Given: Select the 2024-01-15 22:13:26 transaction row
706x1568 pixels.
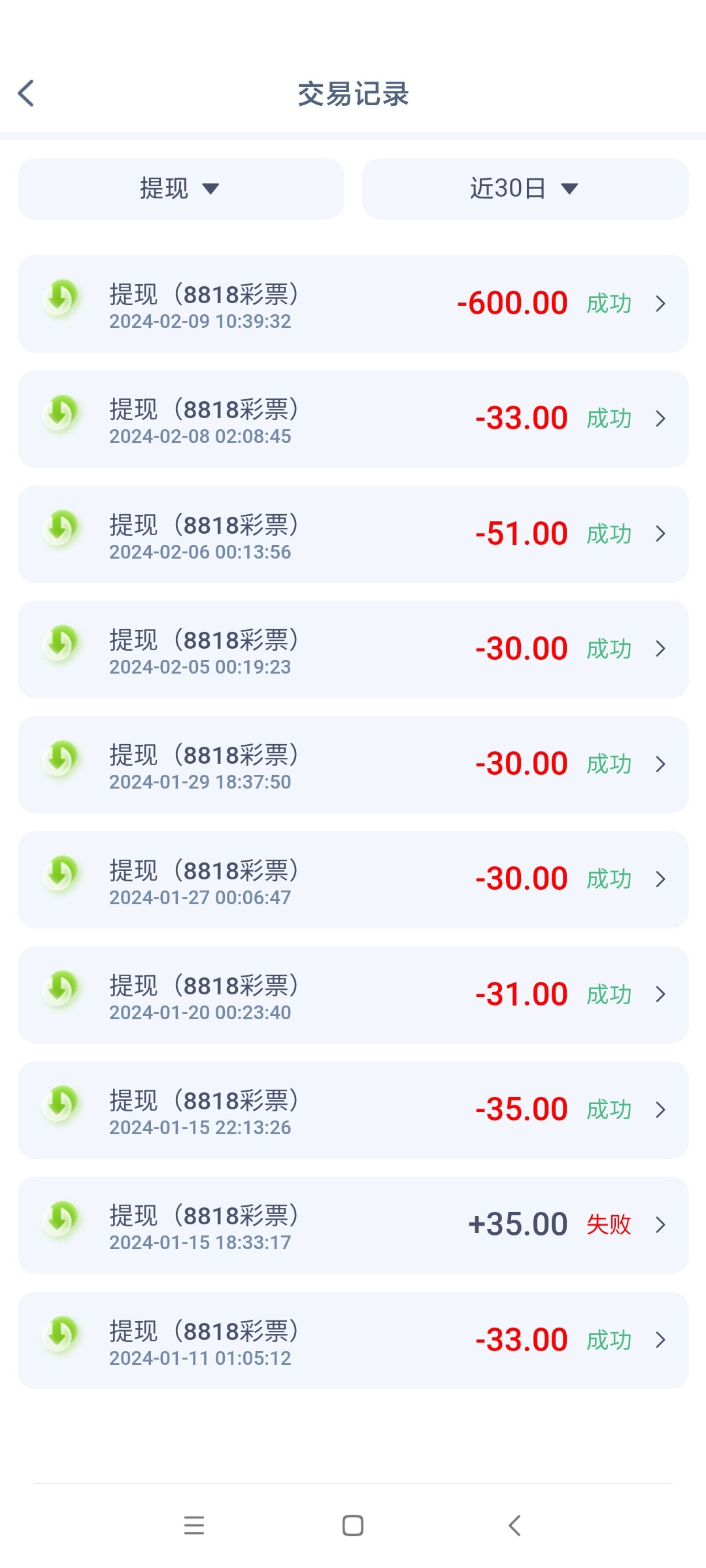Looking at the screenshot, I should point(353,1109).
